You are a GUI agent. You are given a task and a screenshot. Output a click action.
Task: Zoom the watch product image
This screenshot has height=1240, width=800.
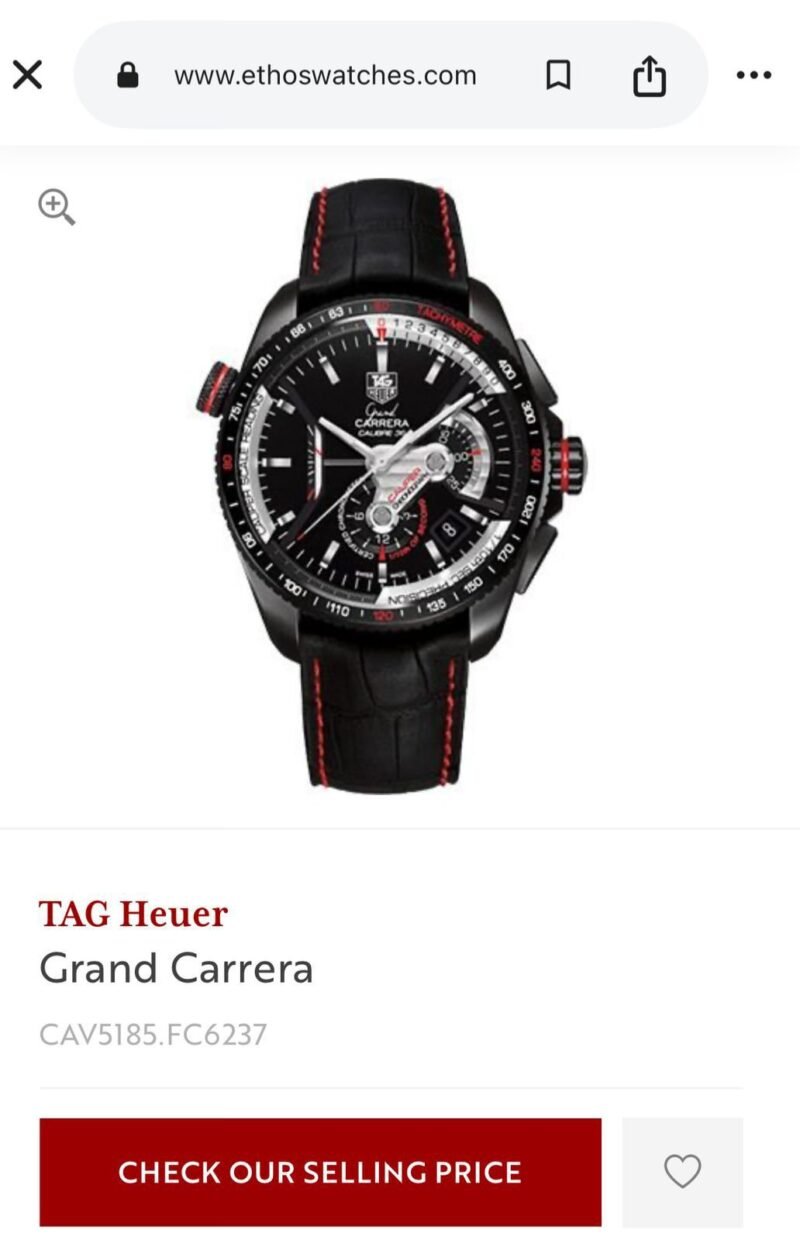56,207
